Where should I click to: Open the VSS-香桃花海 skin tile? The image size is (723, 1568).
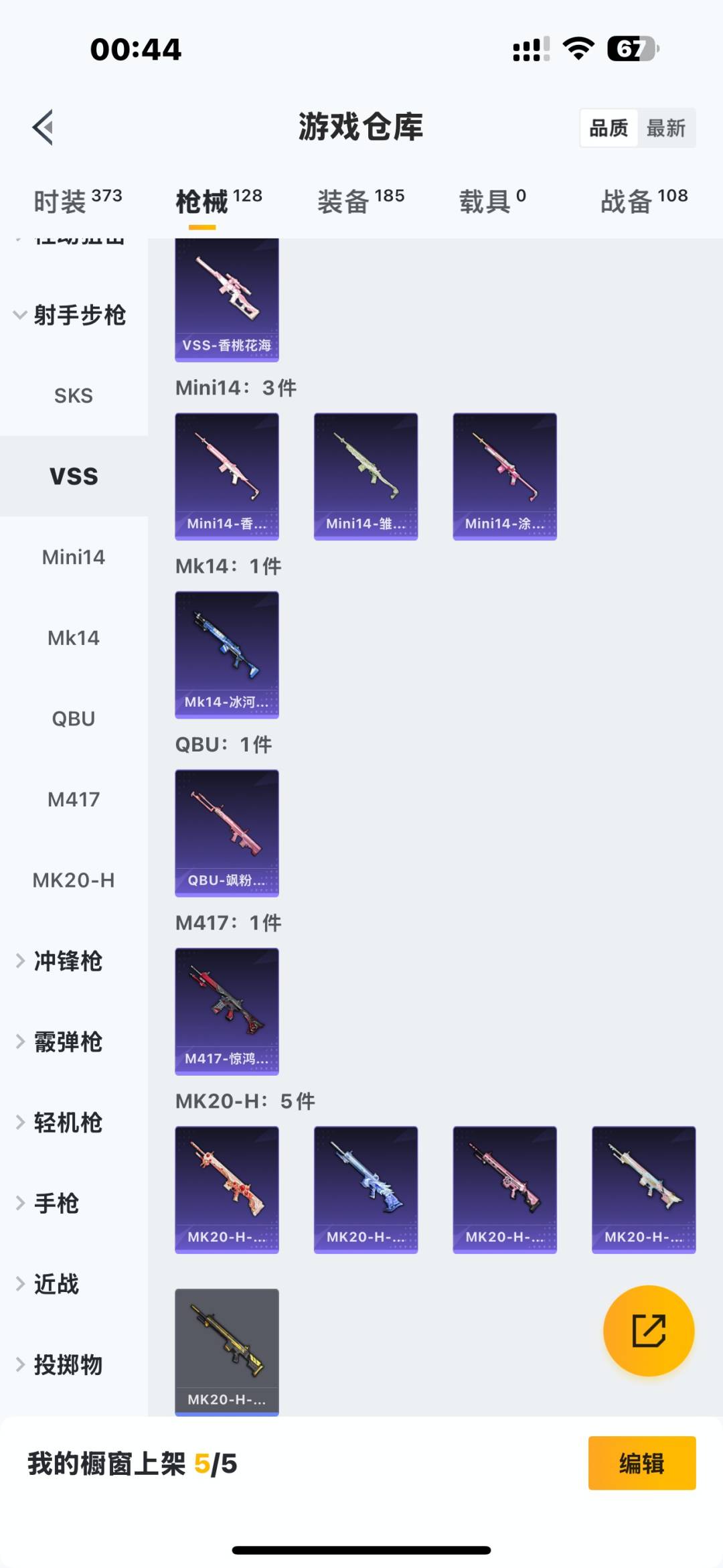[x=227, y=299]
